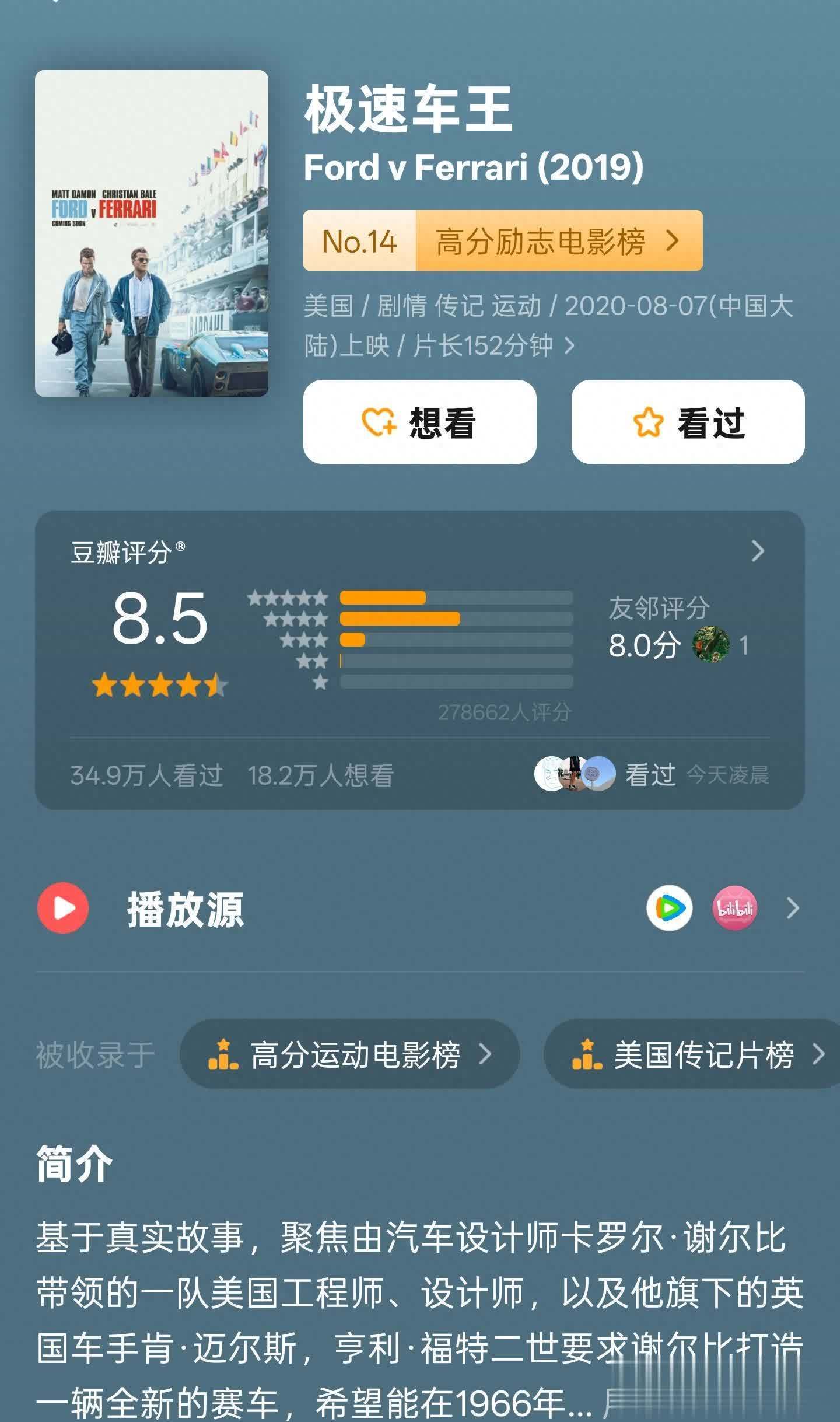Expand movie details after 片长152分钟
The image size is (840, 1422).
pyautogui.click(x=570, y=346)
